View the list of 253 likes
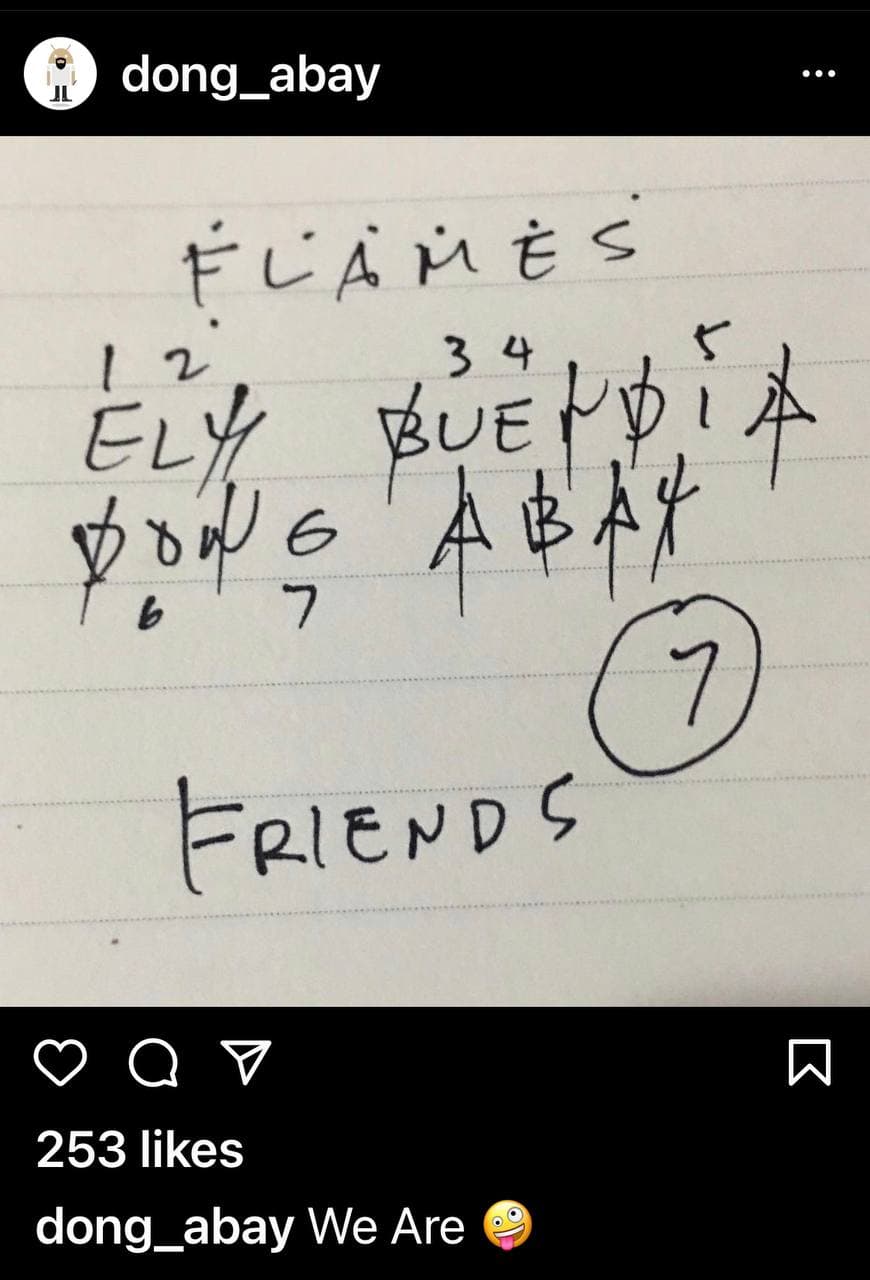Image resolution: width=870 pixels, height=1280 pixels. (x=140, y=1150)
